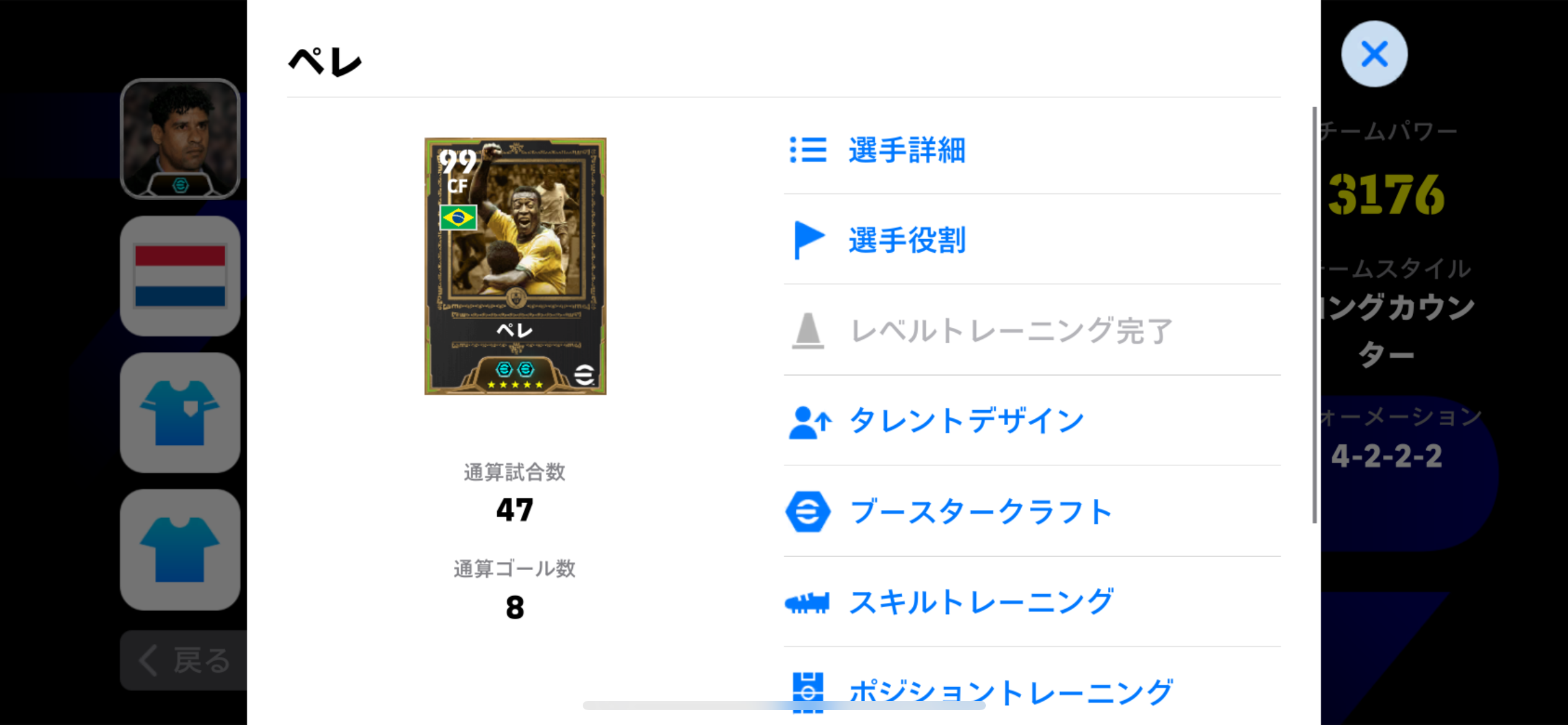The image size is (1568, 725).
Task: Close the ペレ player menu
Action: click(1374, 55)
